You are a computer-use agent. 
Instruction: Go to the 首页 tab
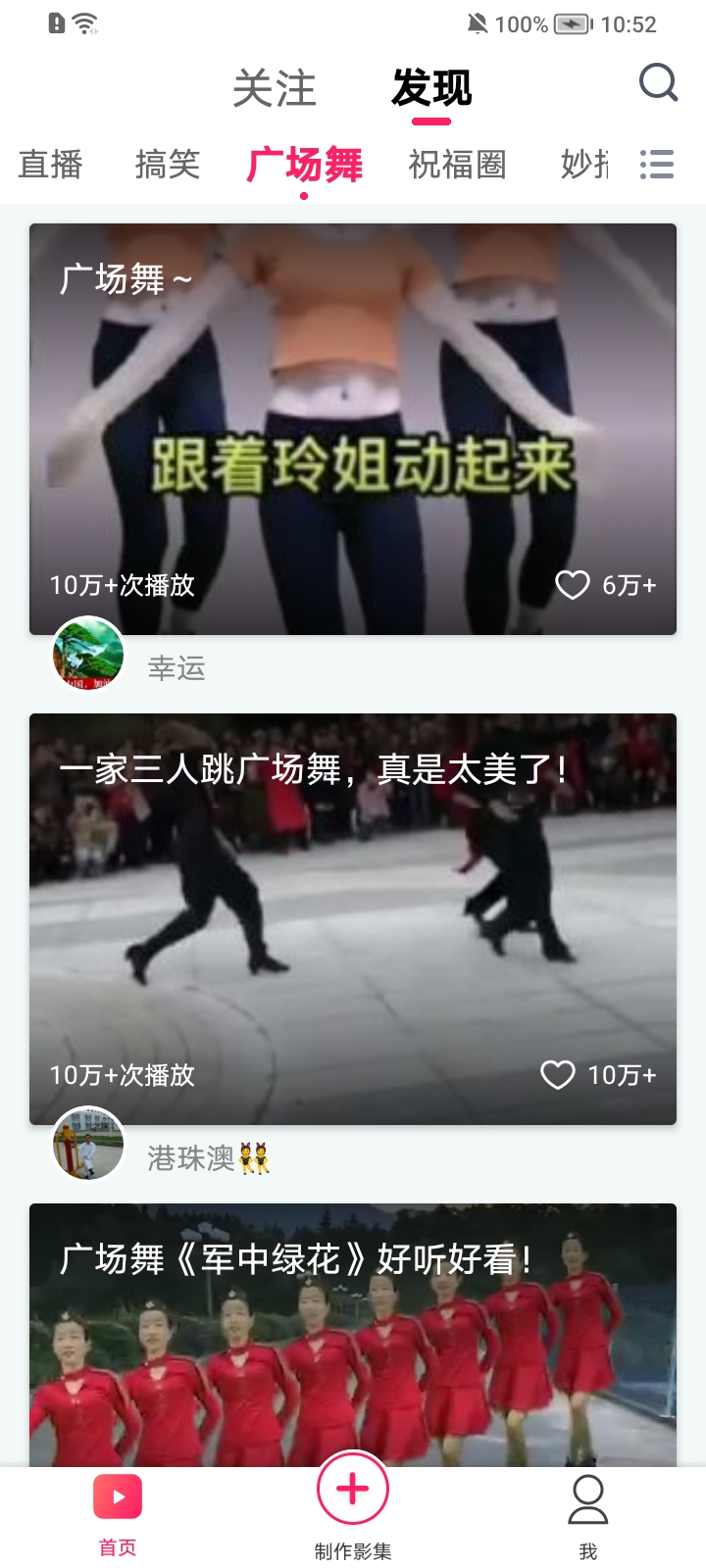click(118, 1515)
